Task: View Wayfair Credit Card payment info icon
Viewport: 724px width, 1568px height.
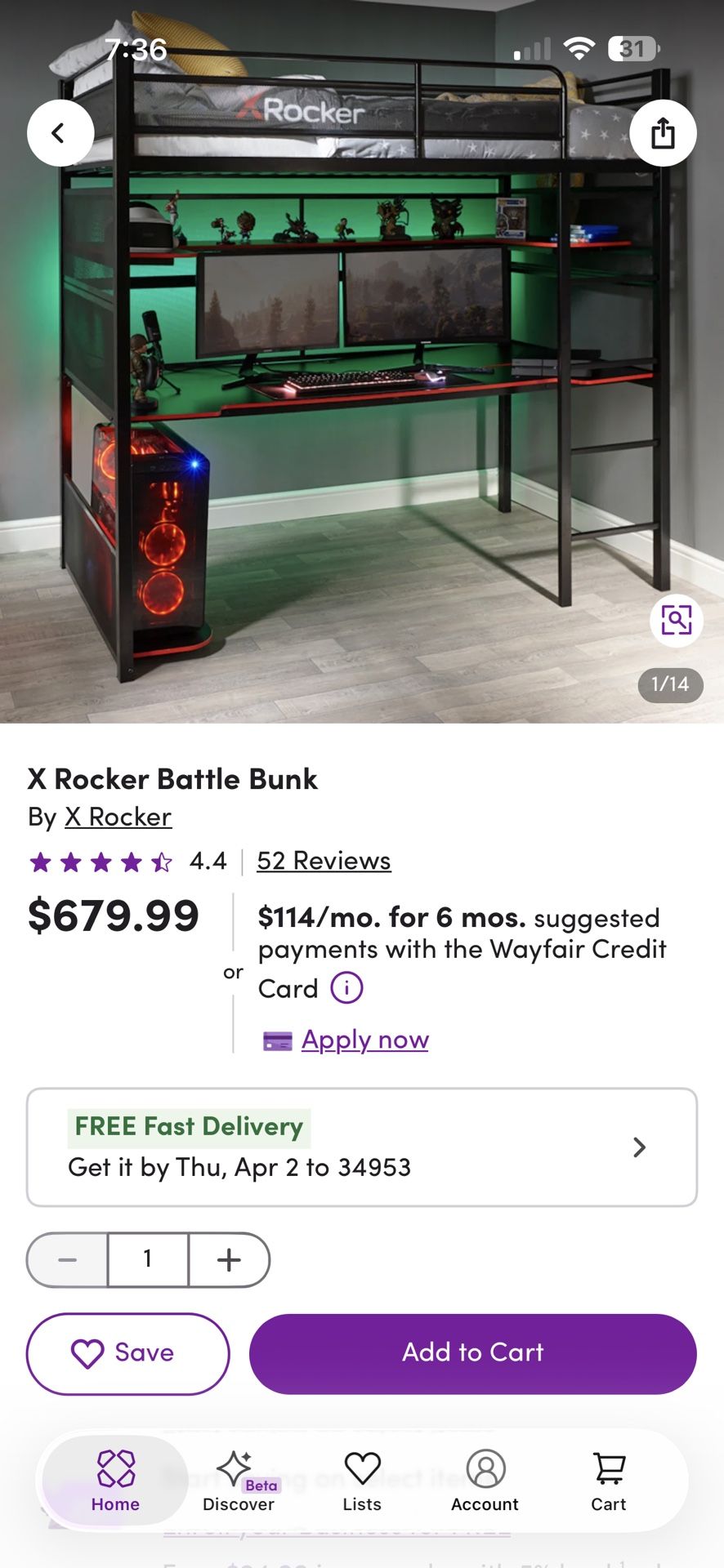Action: coord(346,988)
